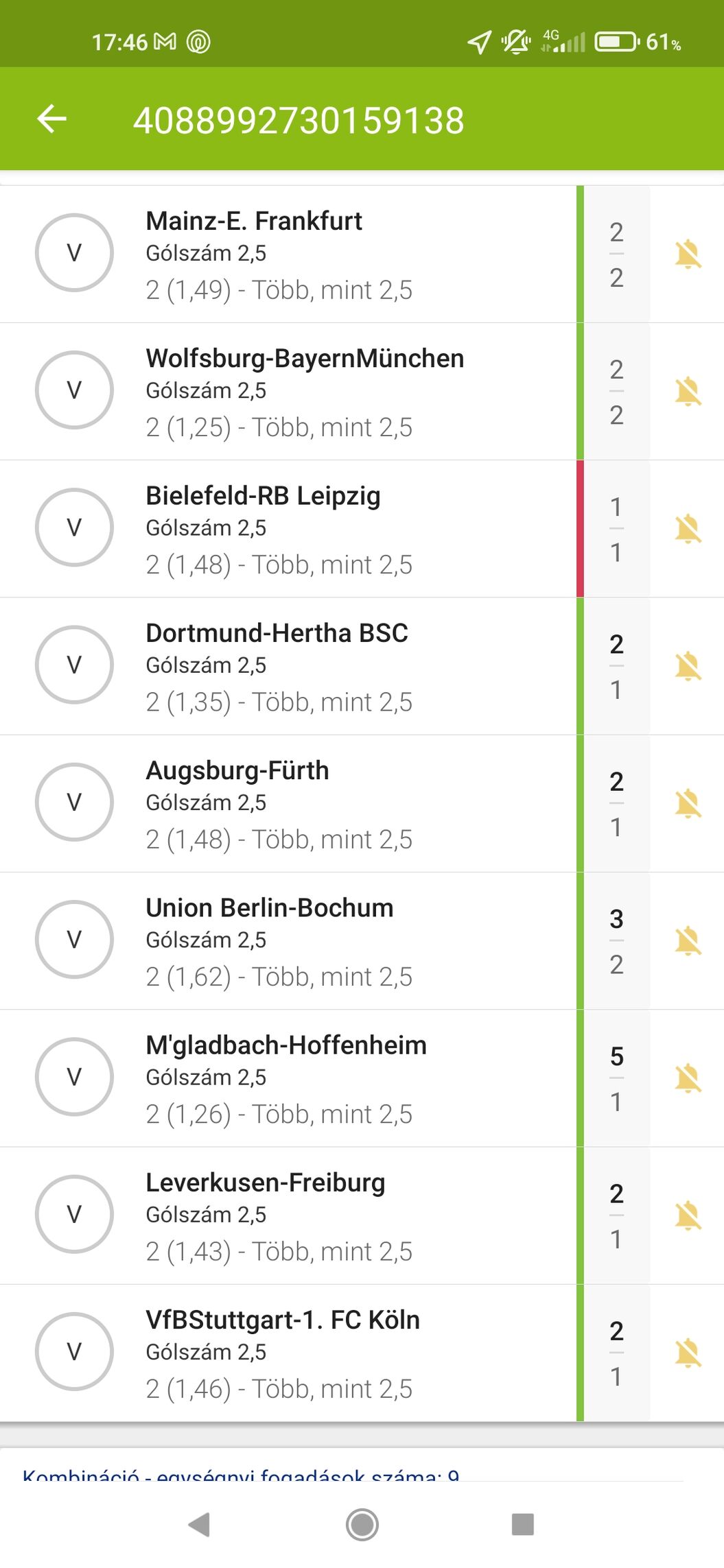Toggle notification bell for Union Berlin-Bochum
Image resolution: width=724 pixels, height=1568 pixels.
click(688, 940)
